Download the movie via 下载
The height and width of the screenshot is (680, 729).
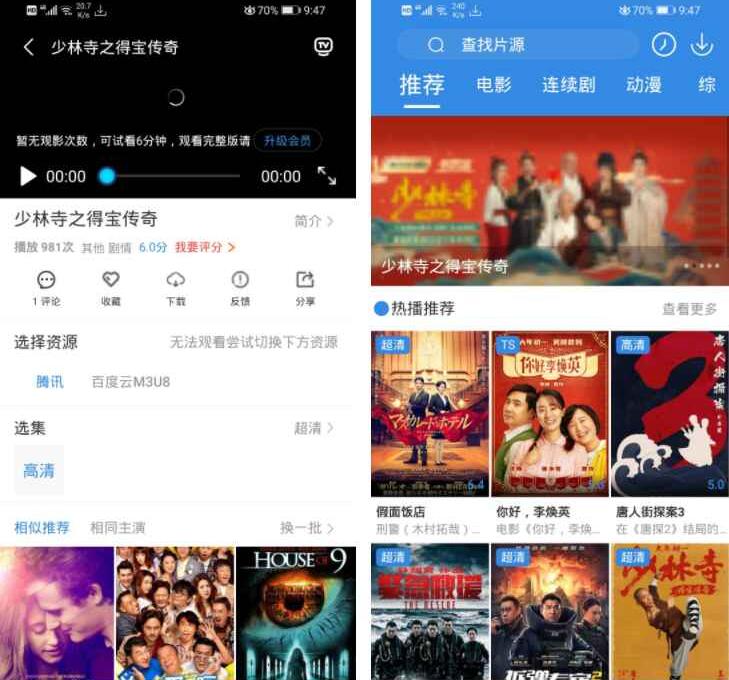coord(175,288)
